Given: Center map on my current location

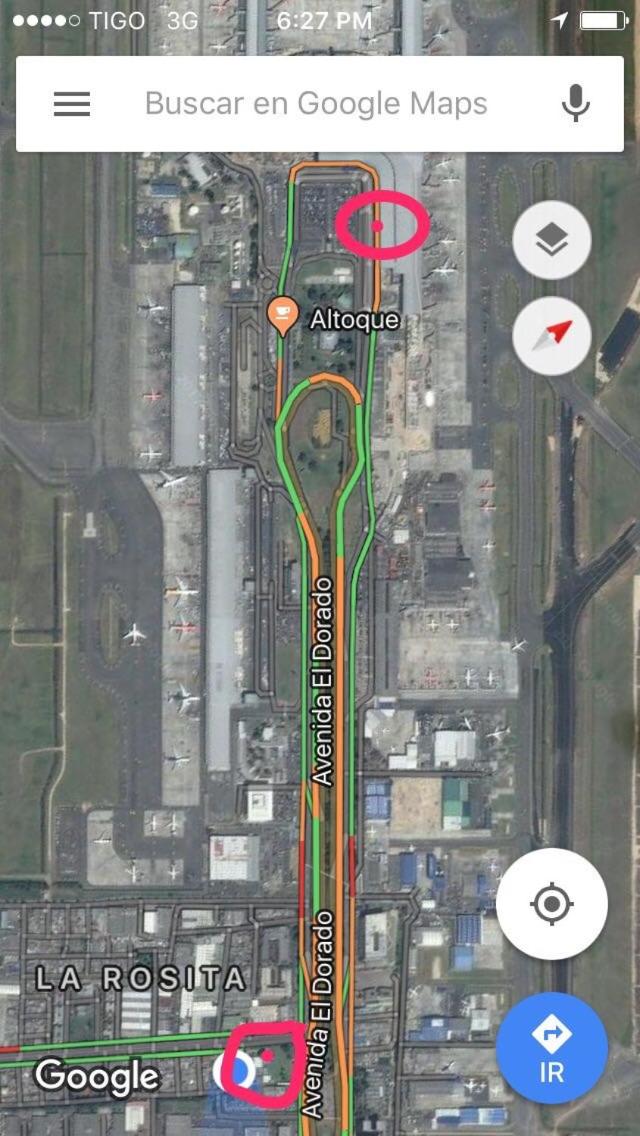Looking at the screenshot, I should click(x=551, y=904).
